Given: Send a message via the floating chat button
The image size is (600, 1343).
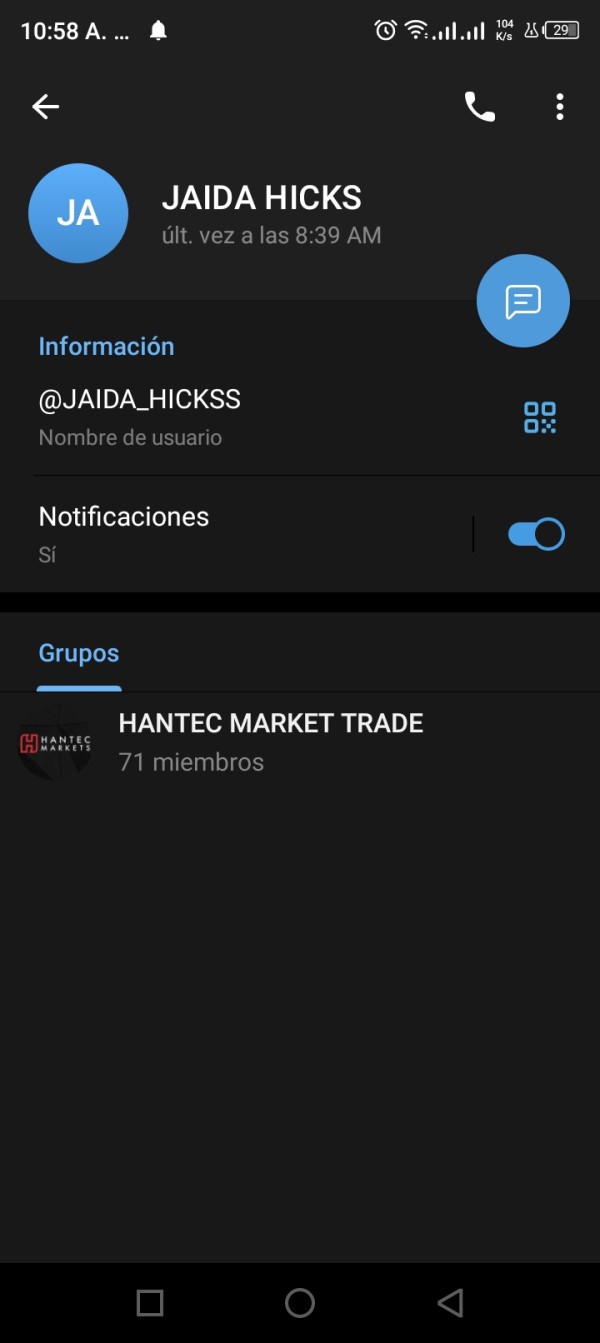Looking at the screenshot, I should coord(523,301).
